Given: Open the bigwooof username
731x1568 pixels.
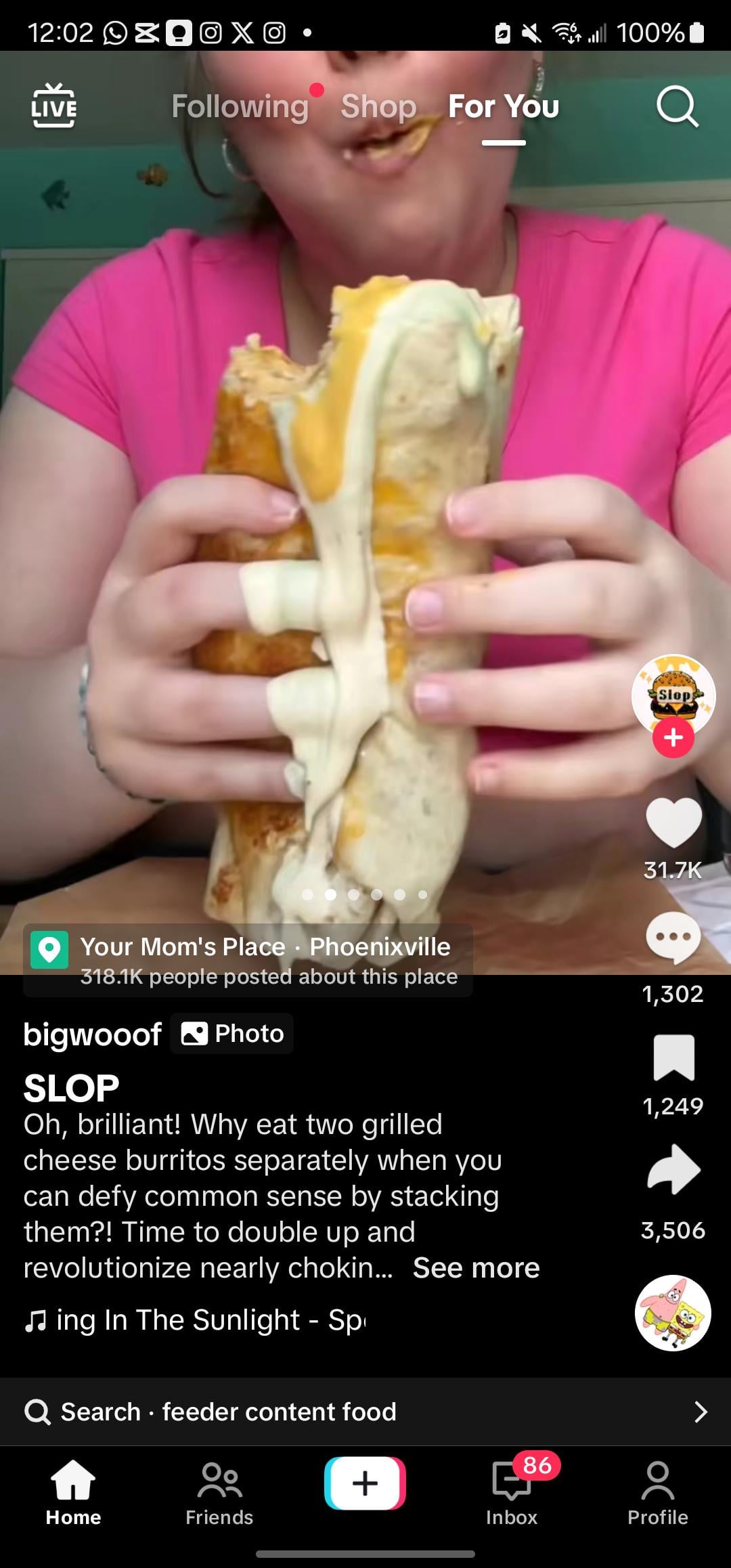Looking at the screenshot, I should [92, 1034].
